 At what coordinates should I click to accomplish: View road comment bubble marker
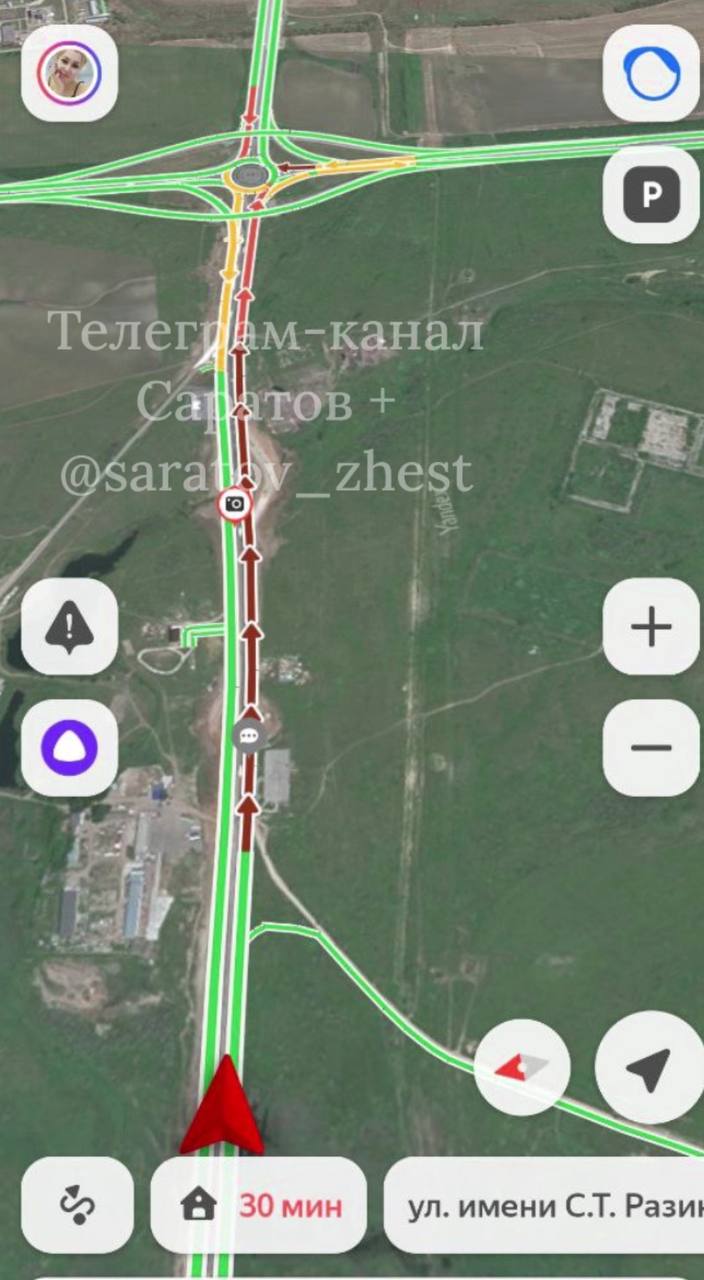pos(248,735)
